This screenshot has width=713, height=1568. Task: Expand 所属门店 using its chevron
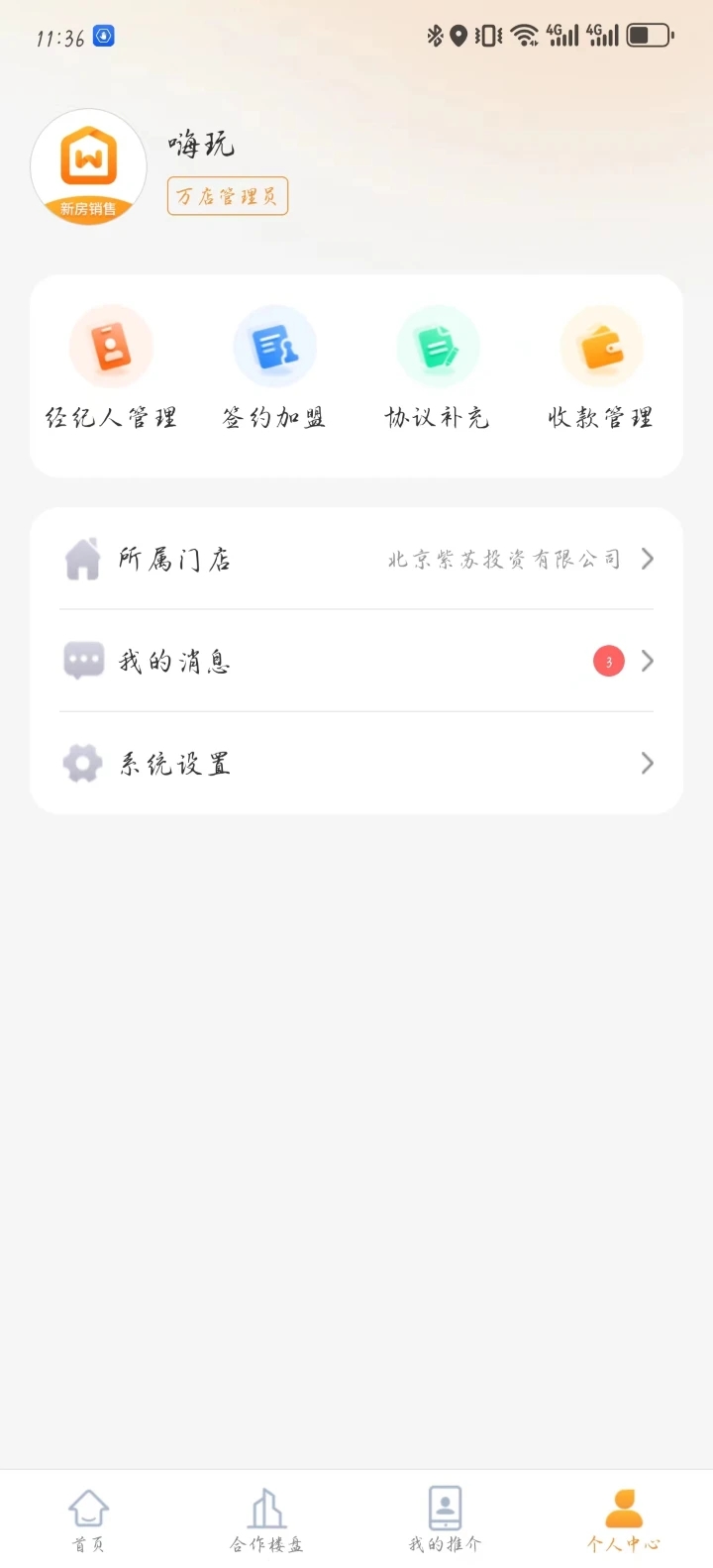tap(647, 559)
